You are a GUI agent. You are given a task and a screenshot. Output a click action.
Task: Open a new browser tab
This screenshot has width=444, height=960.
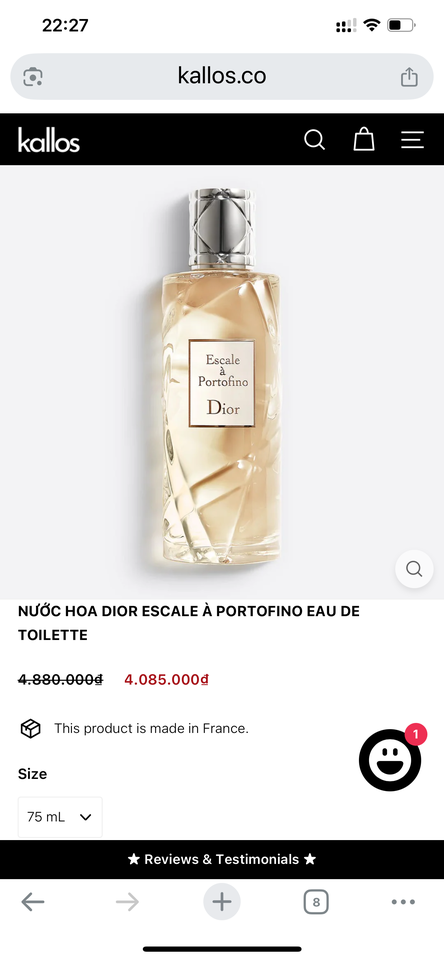(222, 902)
